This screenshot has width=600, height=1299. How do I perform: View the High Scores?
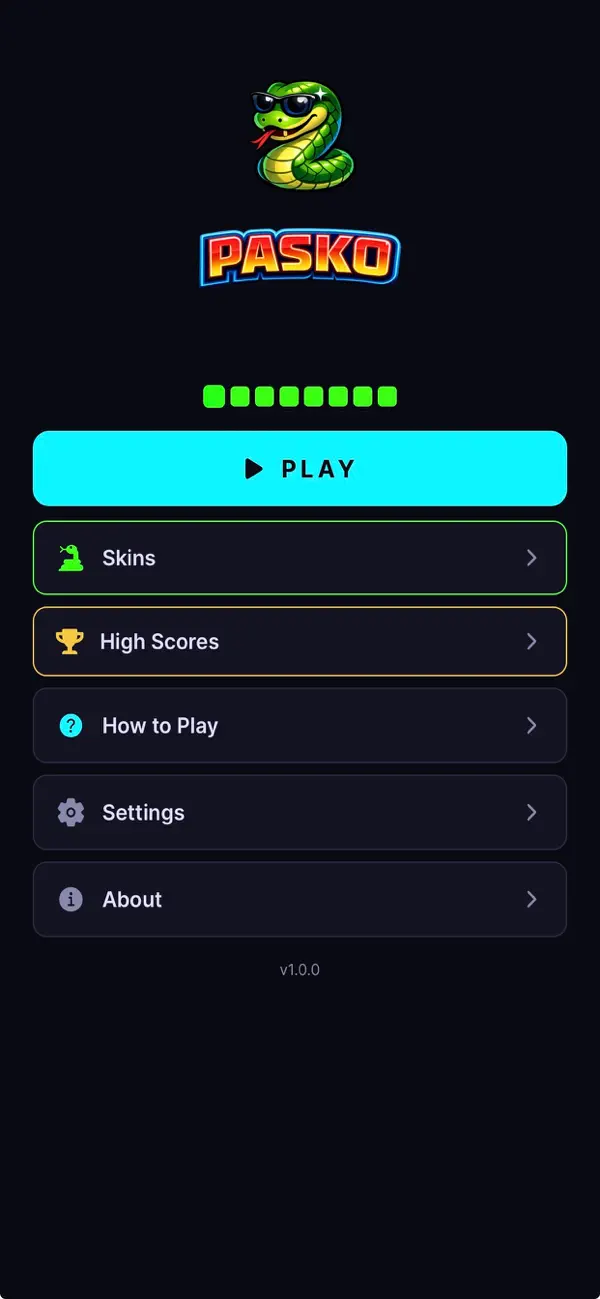click(x=300, y=641)
